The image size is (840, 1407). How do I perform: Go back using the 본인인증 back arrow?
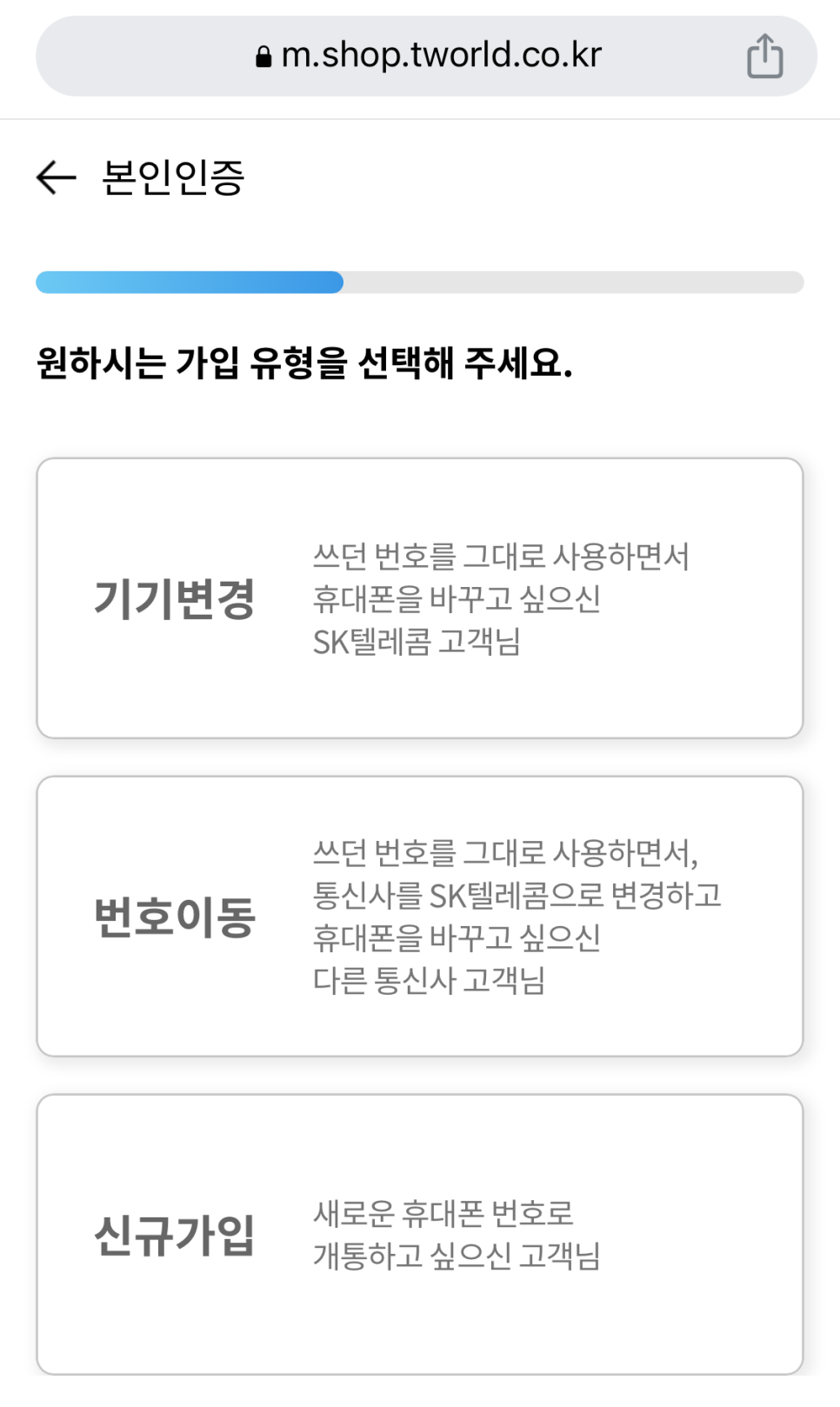57,177
